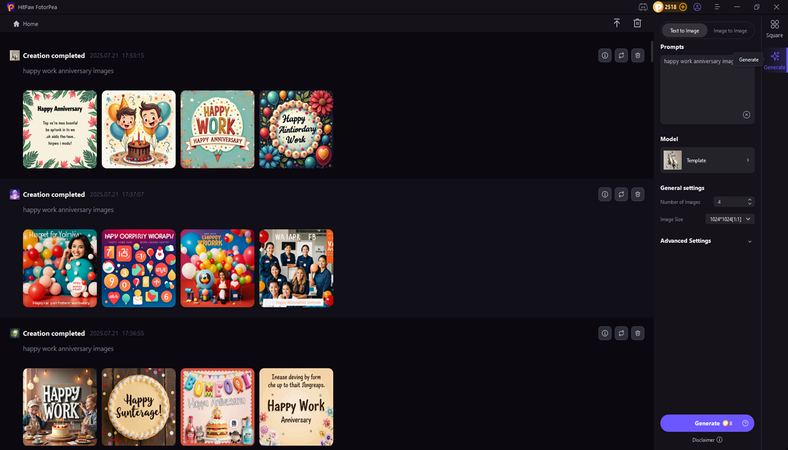Clear the prompt text field

tap(746, 115)
